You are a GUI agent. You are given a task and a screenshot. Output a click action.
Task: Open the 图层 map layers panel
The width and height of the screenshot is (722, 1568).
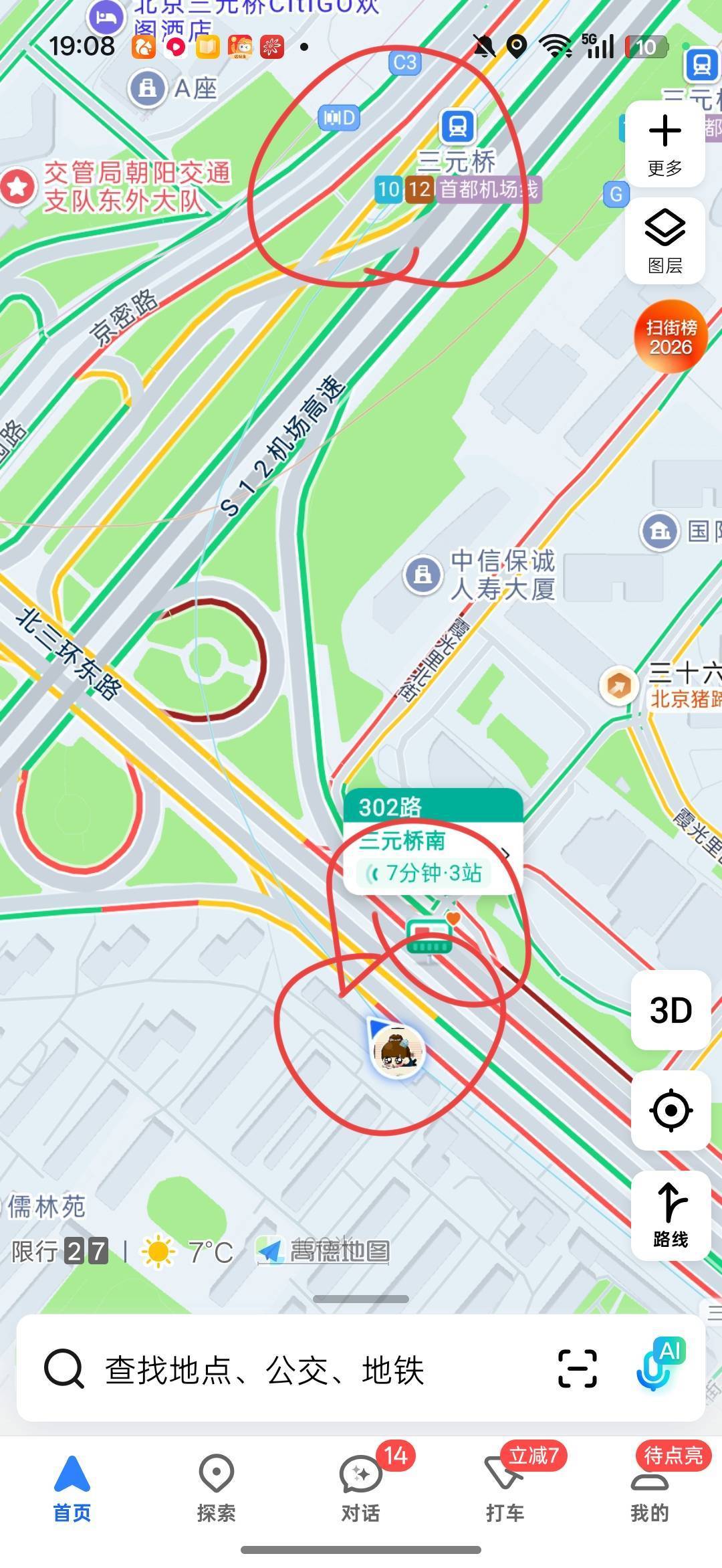(x=665, y=241)
